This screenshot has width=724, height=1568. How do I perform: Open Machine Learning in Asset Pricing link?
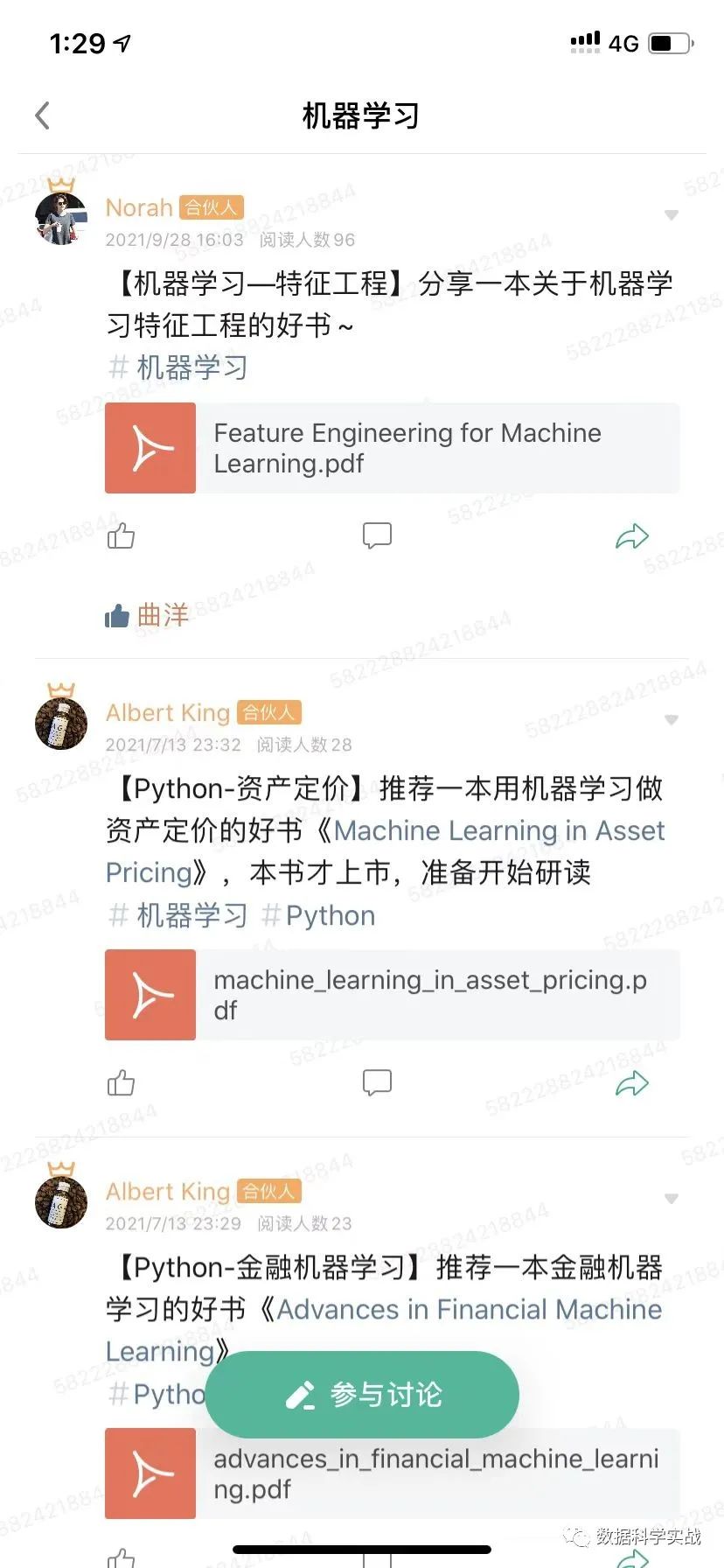click(498, 831)
